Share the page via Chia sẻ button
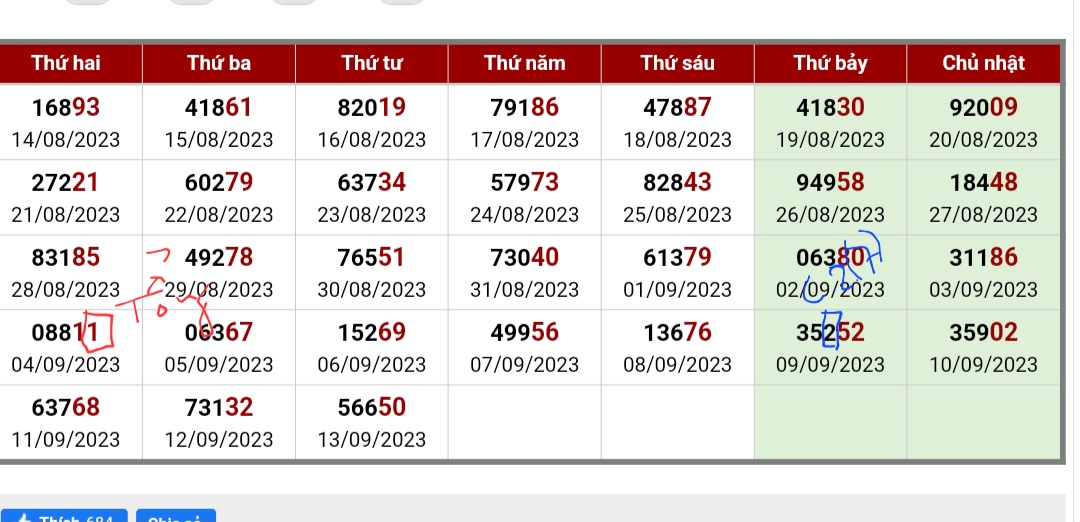Image resolution: width=1080 pixels, height=522 pixels. point(175,516)
